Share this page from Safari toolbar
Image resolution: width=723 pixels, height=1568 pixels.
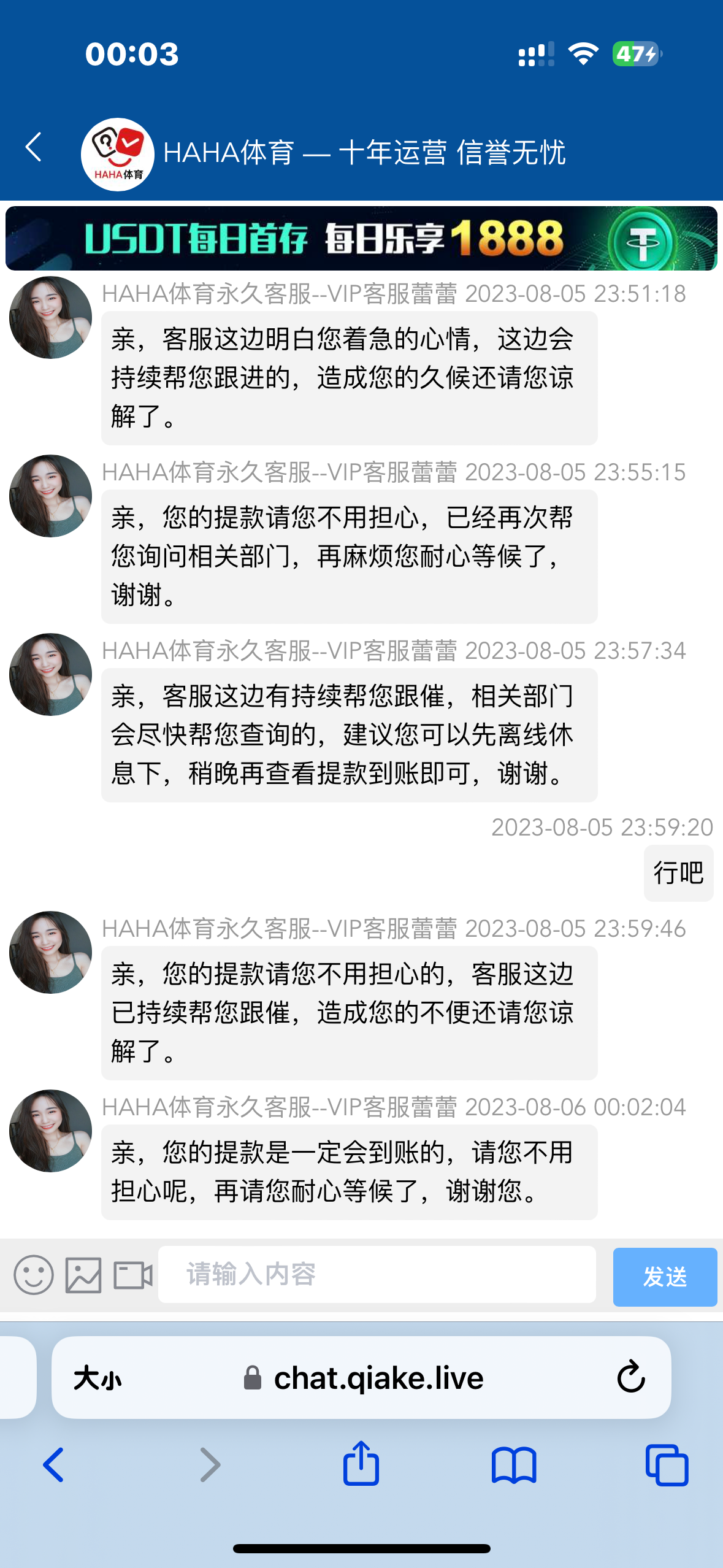[361, 1464]
